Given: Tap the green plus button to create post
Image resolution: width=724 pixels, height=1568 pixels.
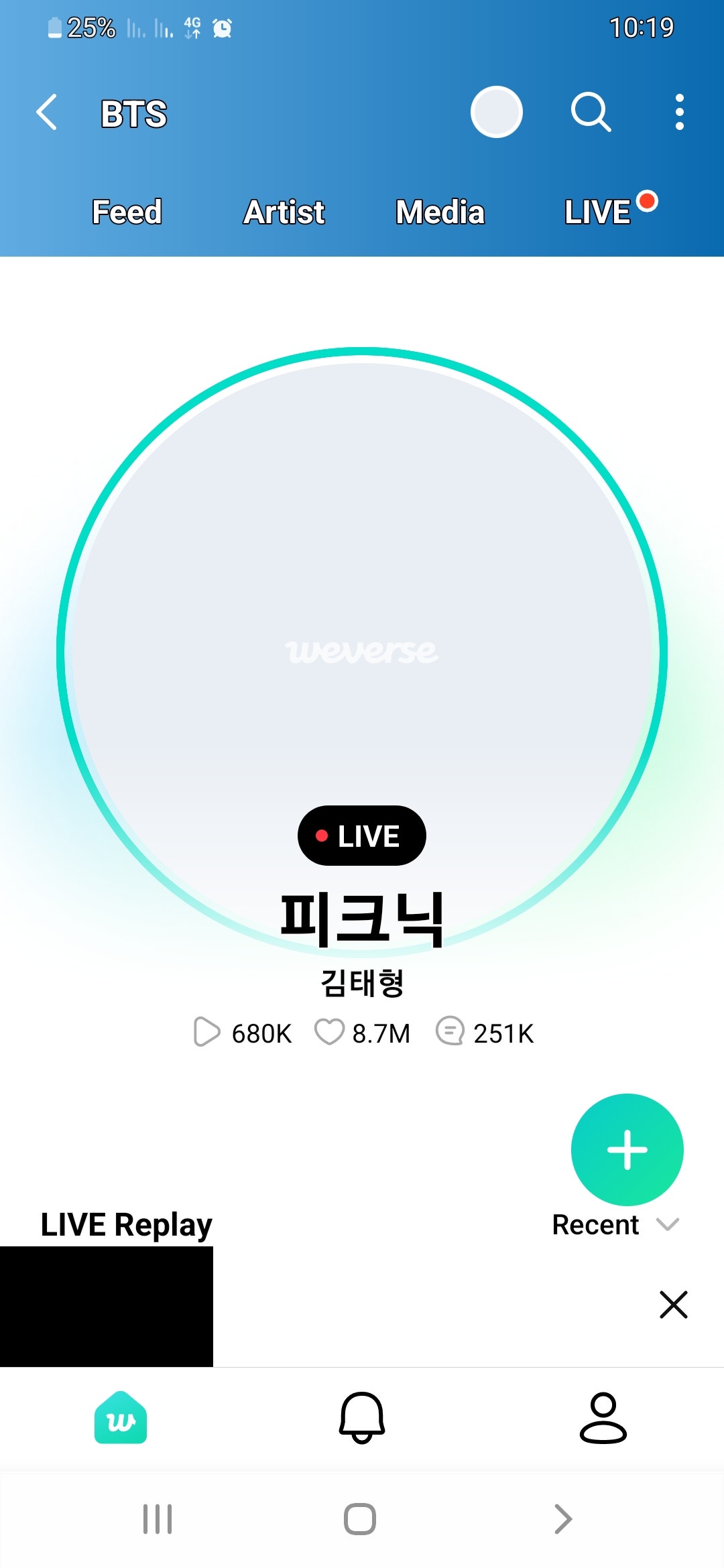Looking at the screenshot, I should tap(626, 1150).
